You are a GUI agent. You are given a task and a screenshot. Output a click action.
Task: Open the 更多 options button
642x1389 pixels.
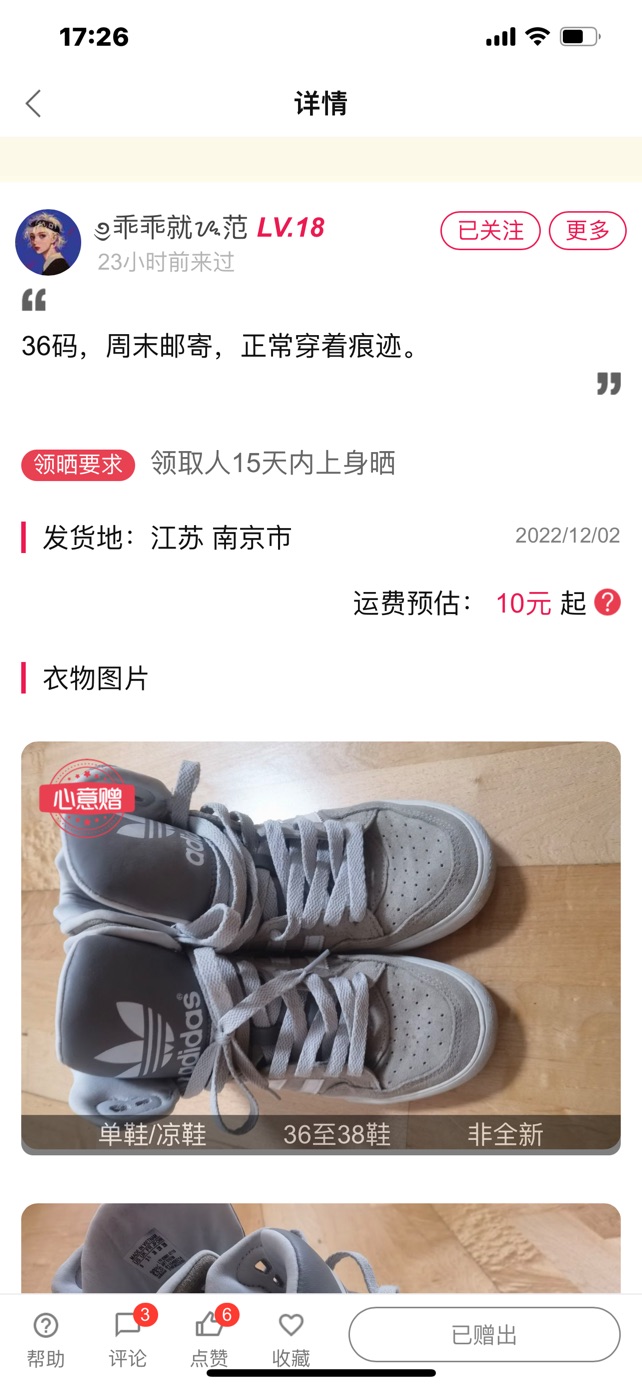[587, 230]
